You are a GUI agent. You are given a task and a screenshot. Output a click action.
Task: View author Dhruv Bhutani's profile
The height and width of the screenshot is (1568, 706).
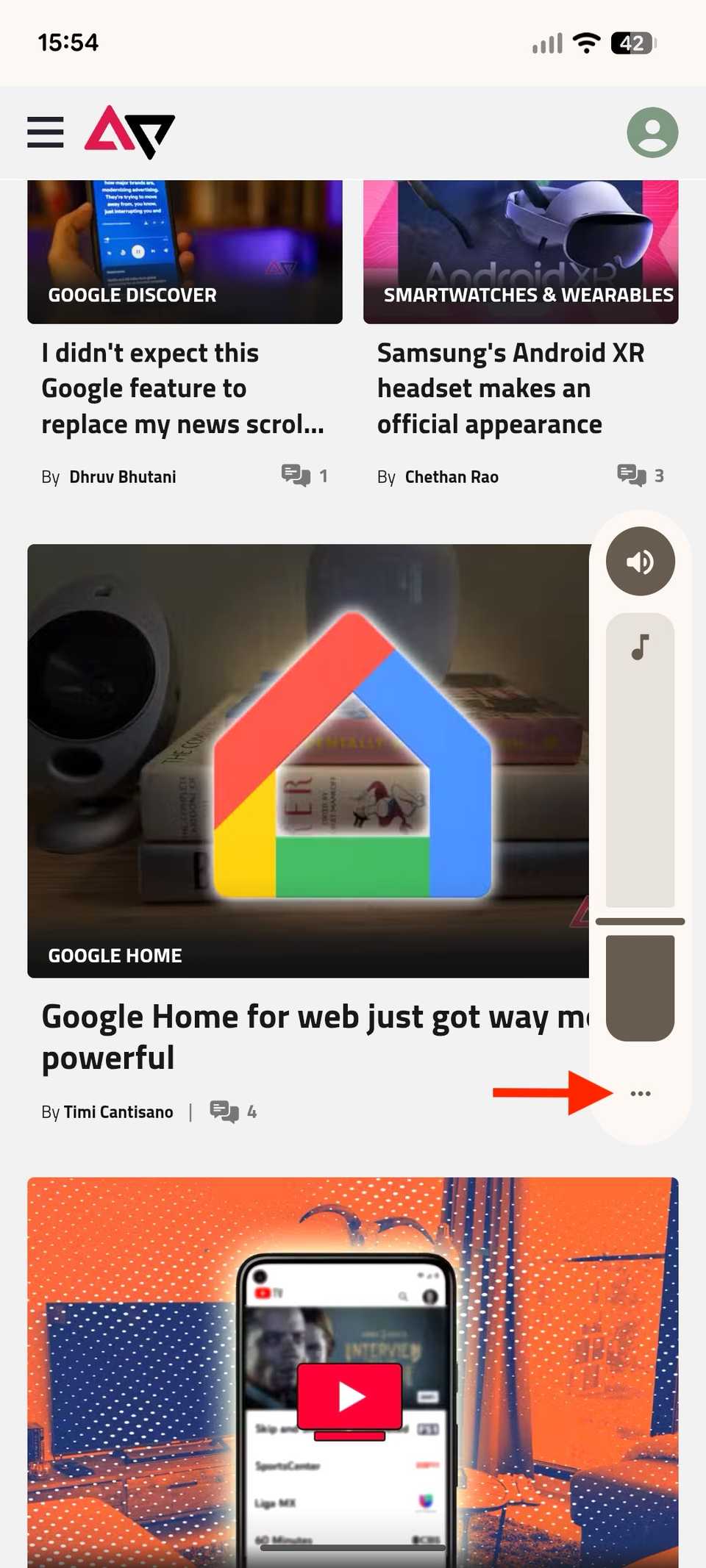[123, 477]
